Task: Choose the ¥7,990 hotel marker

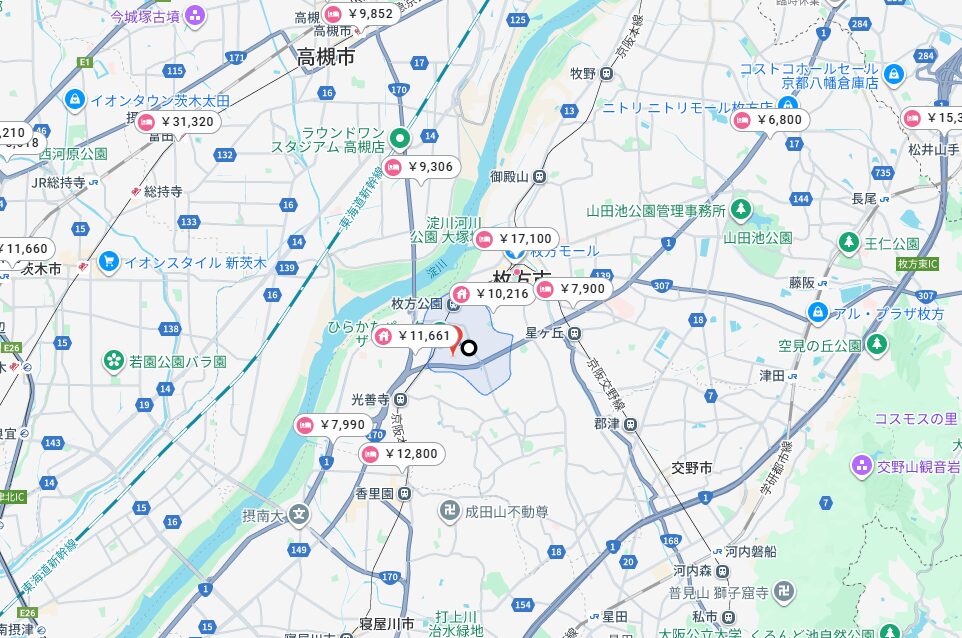Action: [x=332, y=425]
